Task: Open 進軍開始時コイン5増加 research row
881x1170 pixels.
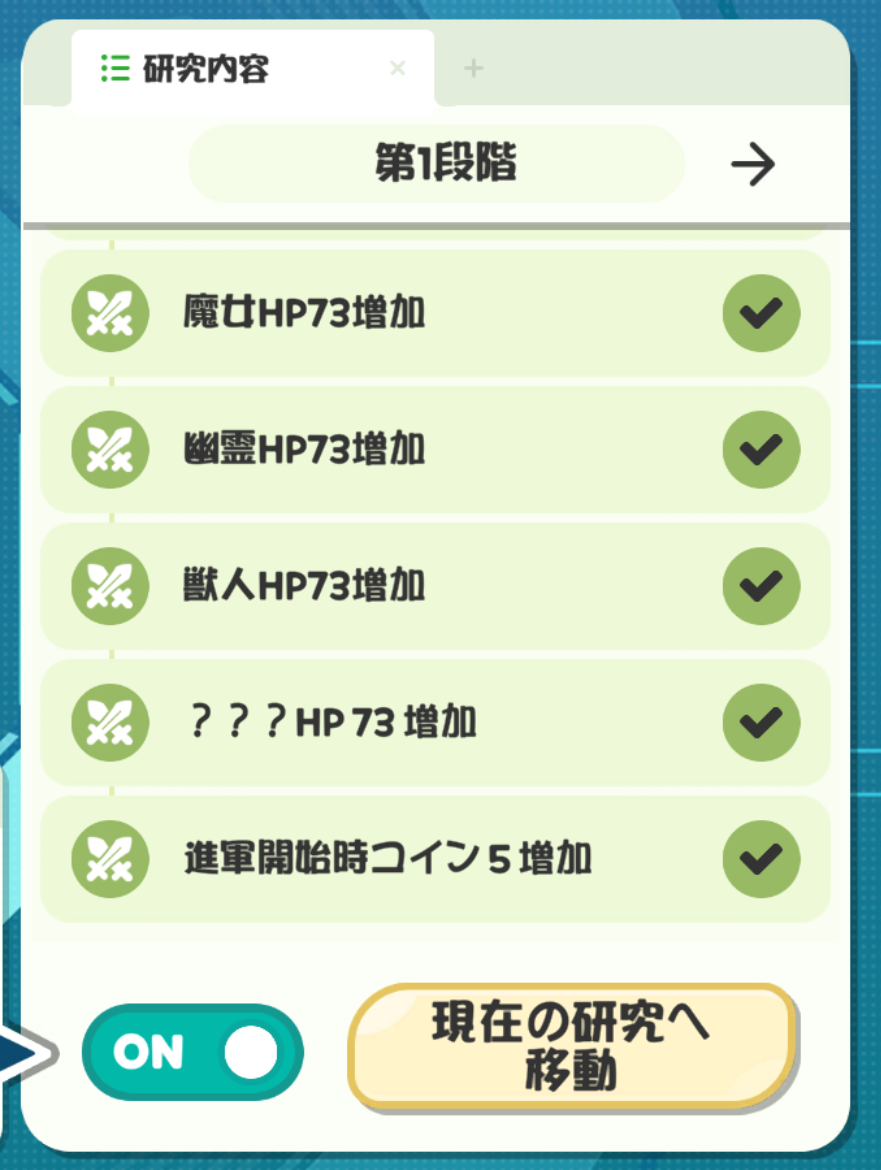Action: pyautogui.click(x=435, y=859)
